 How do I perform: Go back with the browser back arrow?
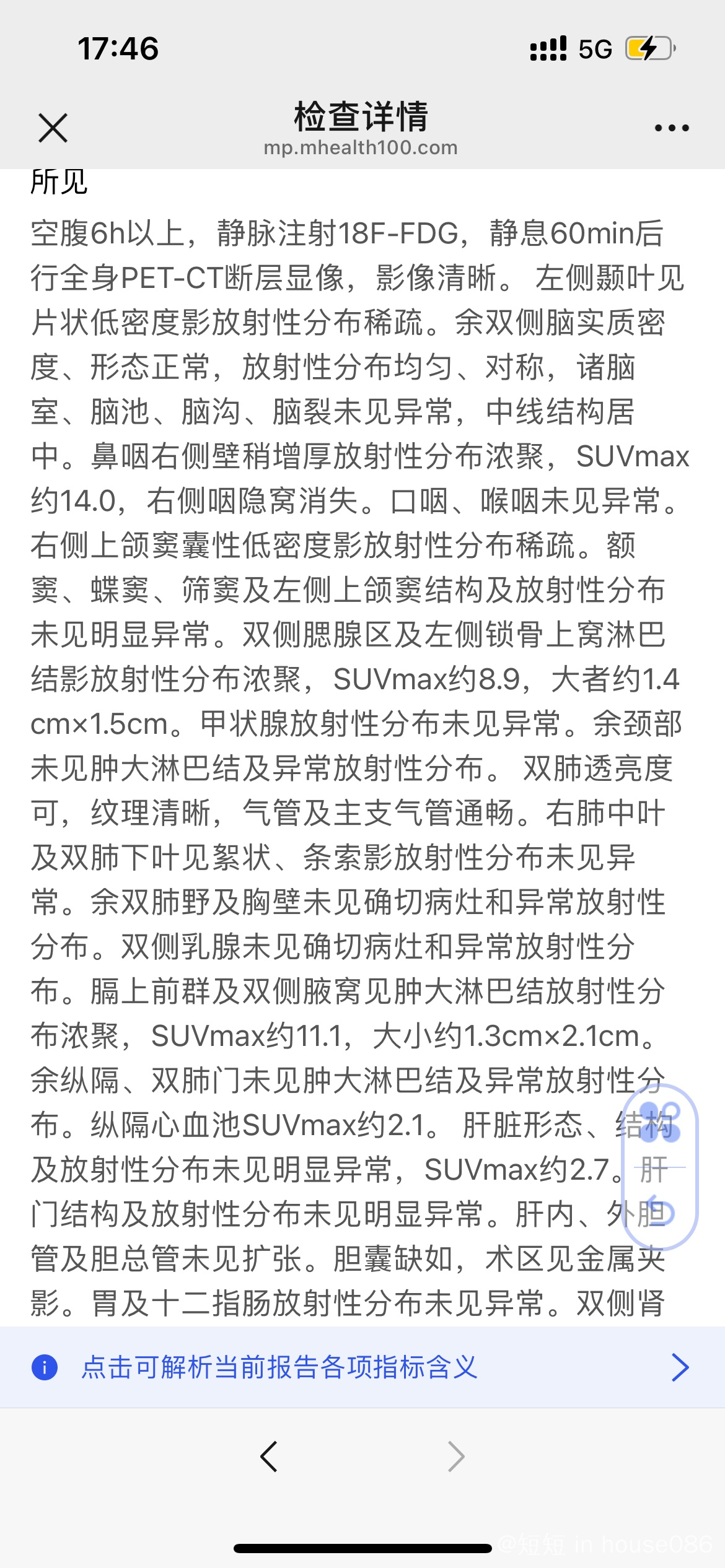click(268, 1457)
